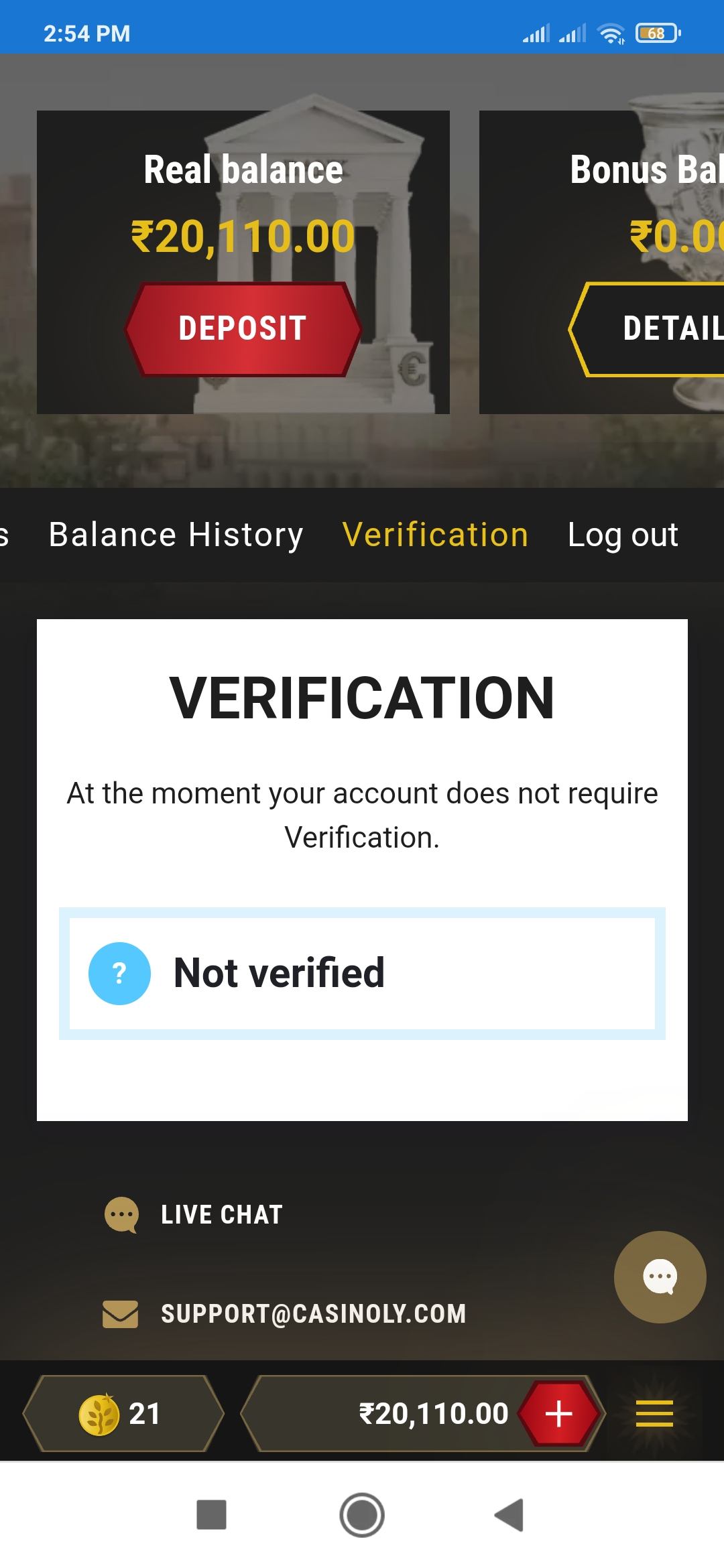Screen dimensions: 724x1568
Task: Open the hamburger menu
Action: tap(654, 1414)
